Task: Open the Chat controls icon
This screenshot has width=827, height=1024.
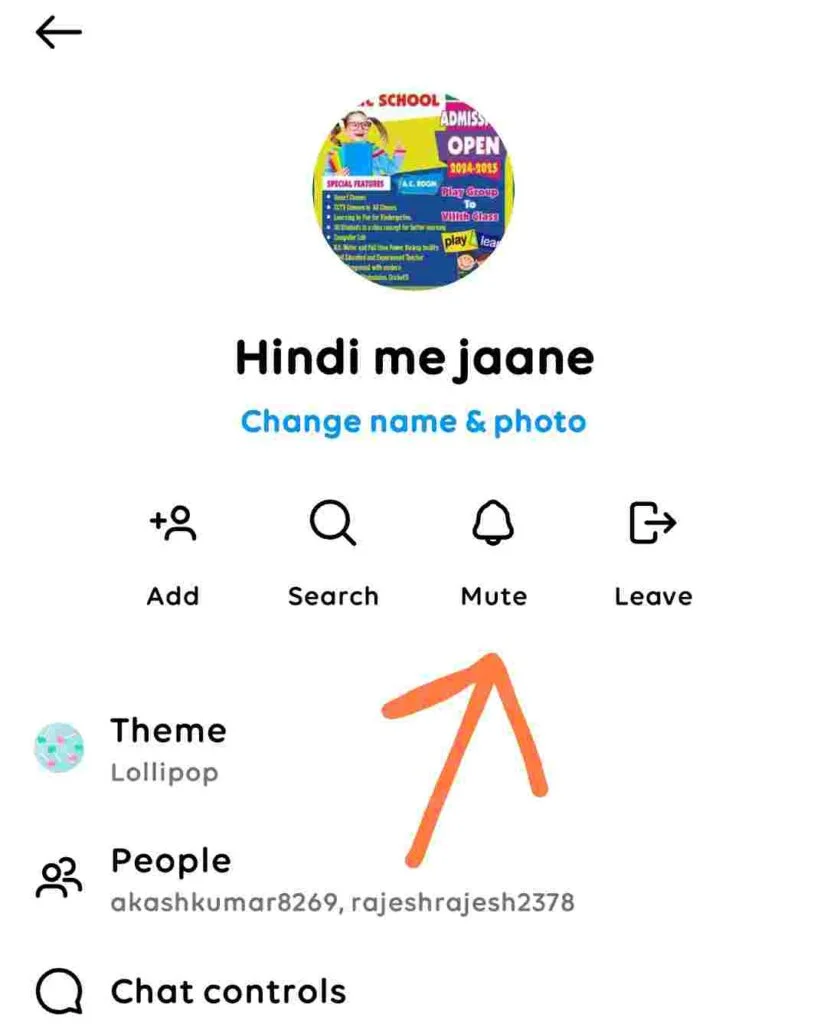Action: click(x=60, y=991)
